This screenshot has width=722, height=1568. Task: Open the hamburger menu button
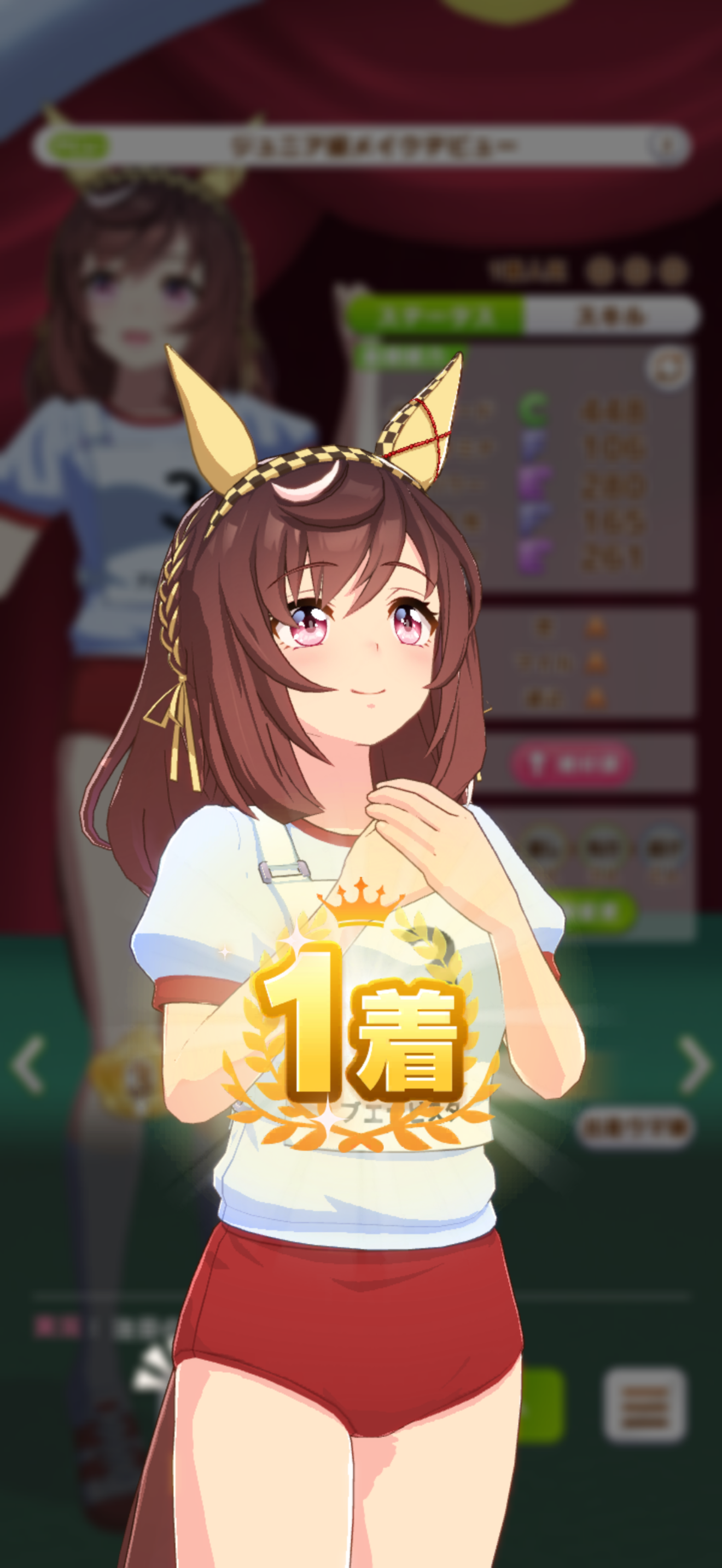pyautogui.click(x=645, y=1405)
